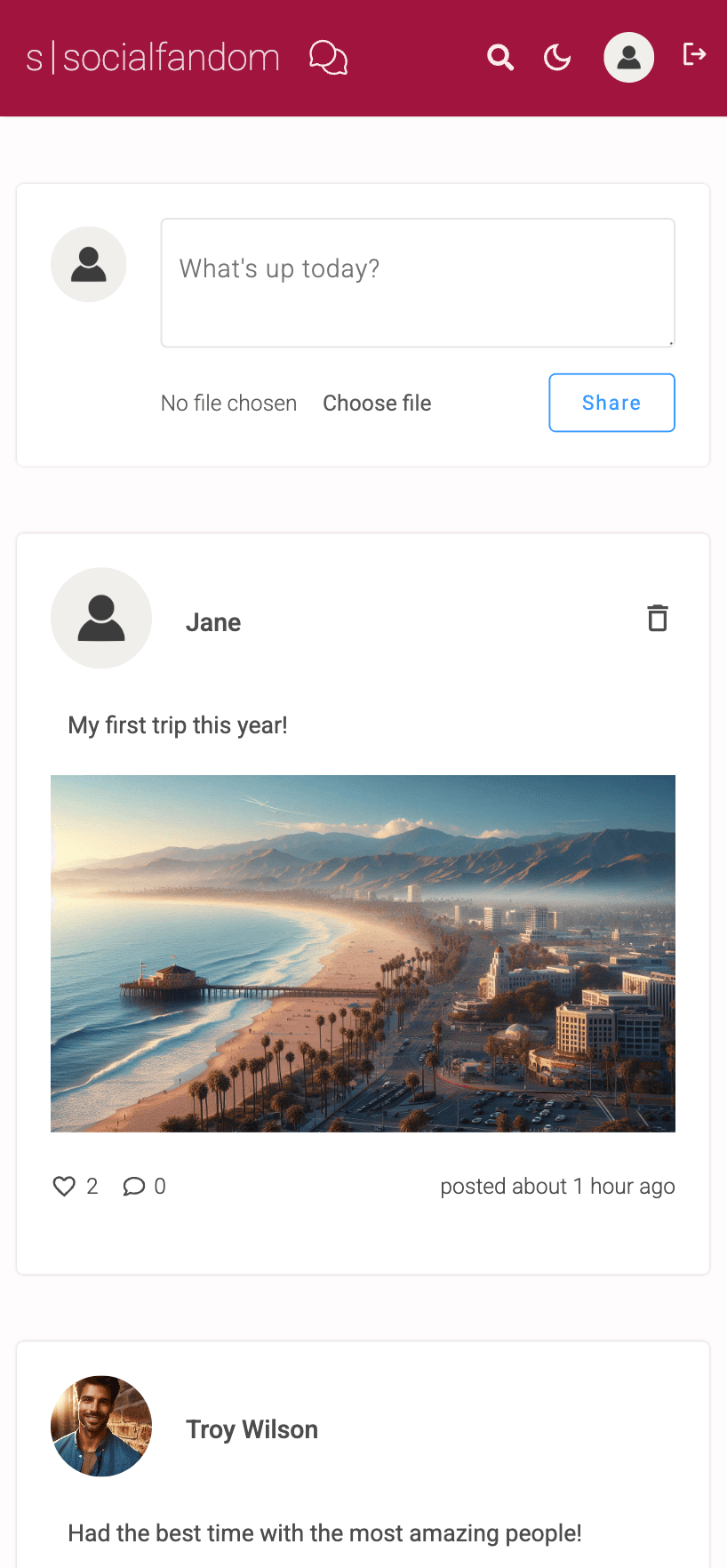Open the socialfandom home logo
This screenshot has height=1568, width=727.
153,58
